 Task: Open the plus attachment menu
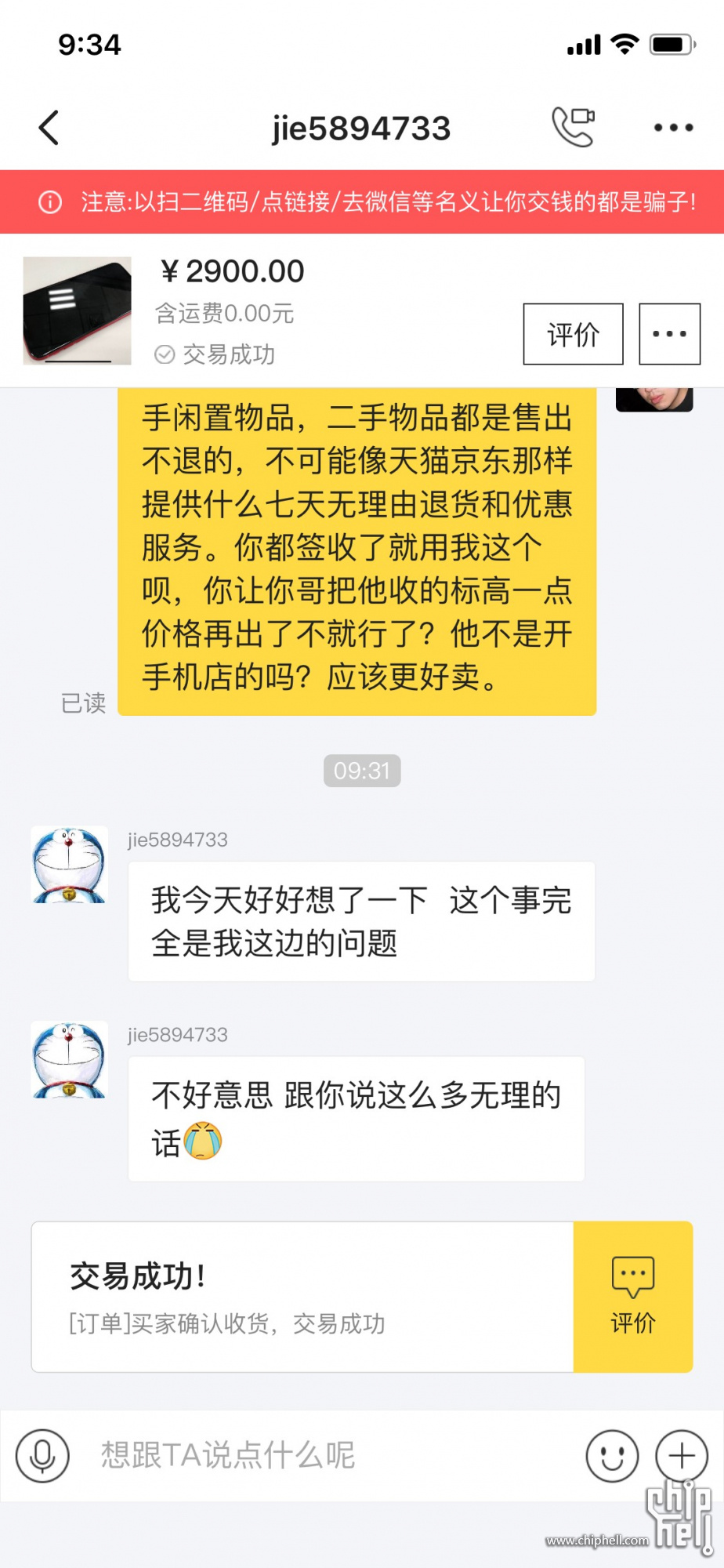tap(681, 1456)
